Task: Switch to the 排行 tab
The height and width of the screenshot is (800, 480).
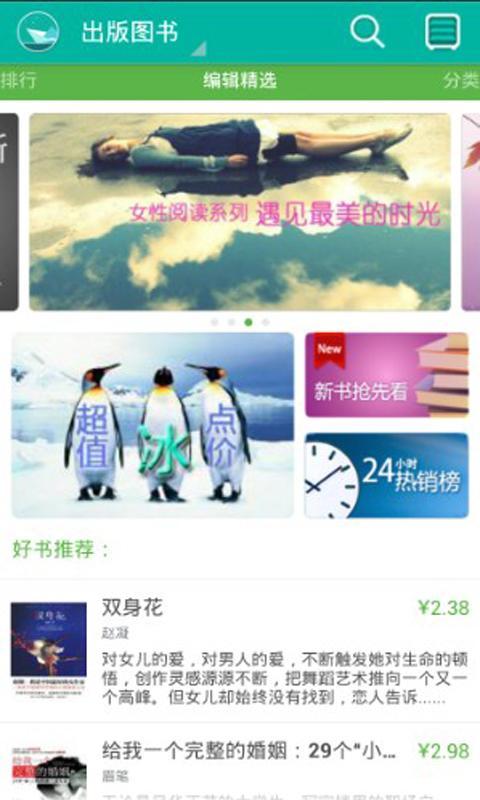Action: pyautogui.click(x=18, y=80)
